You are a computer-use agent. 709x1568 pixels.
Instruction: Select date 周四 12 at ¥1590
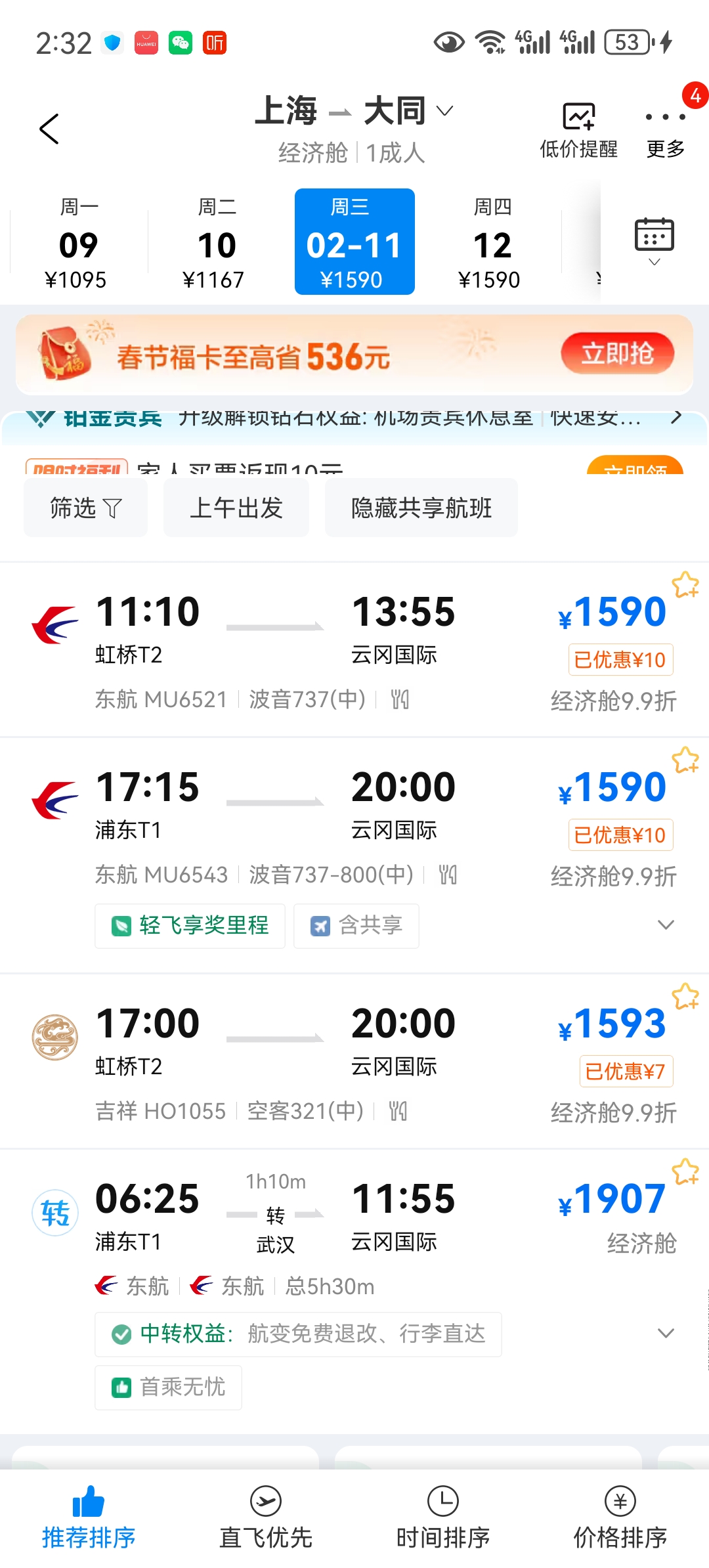pyautogui.click(x=492, y=243)
